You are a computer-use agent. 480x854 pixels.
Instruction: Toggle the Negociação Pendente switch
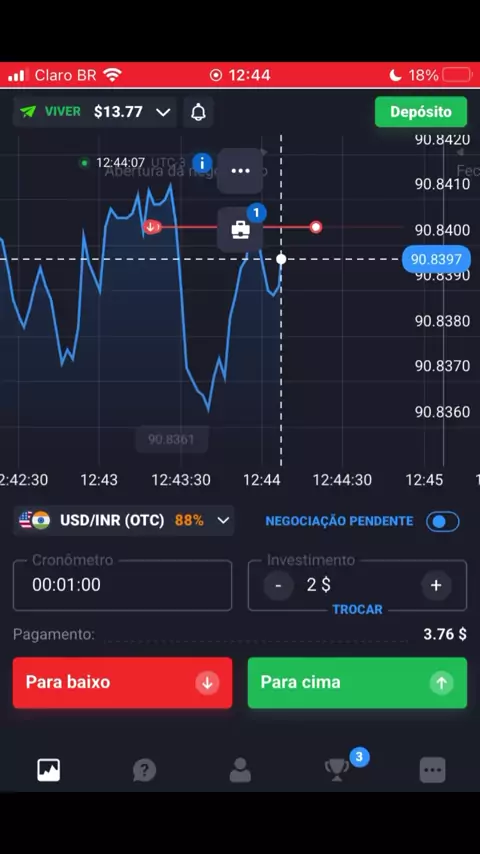tap(442, 521)
